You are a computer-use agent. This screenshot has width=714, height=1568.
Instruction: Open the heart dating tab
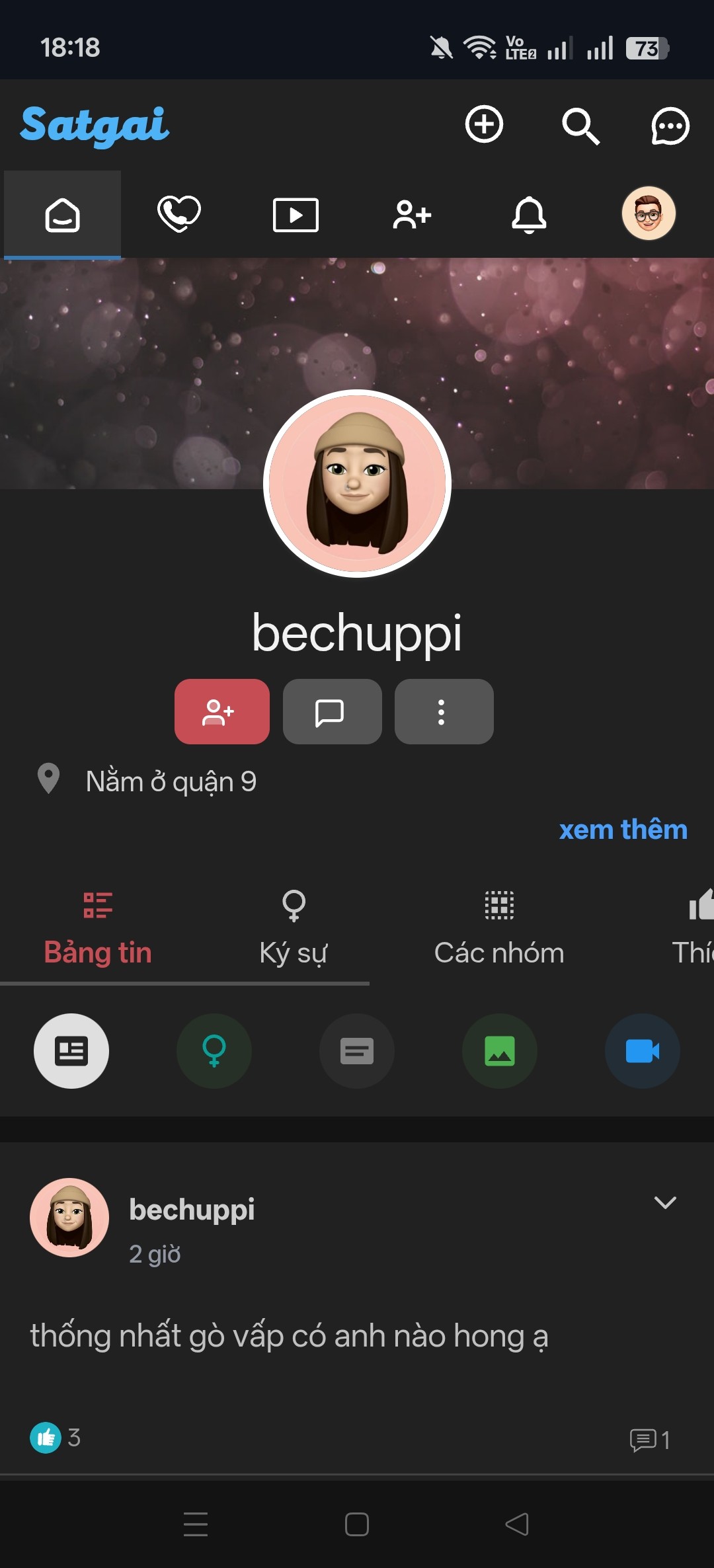pyautogui.click(x=178, y=214)
